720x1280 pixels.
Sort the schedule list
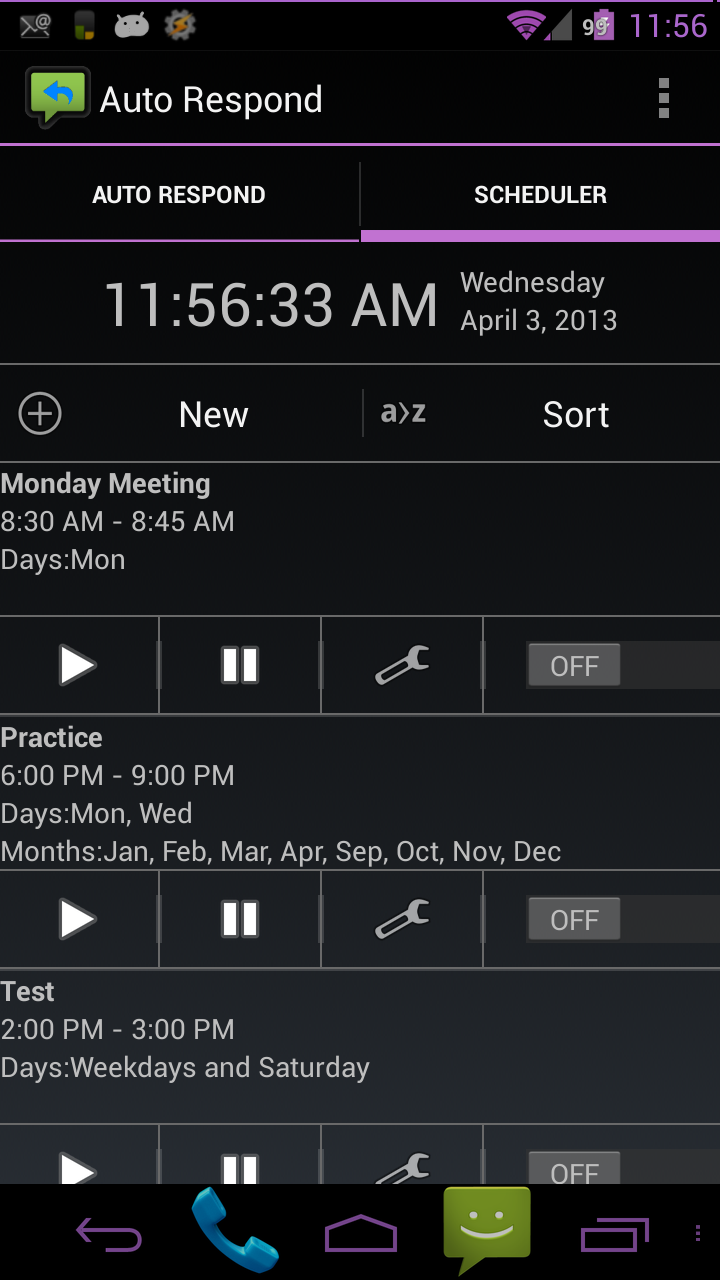click(x=541, y=414)
